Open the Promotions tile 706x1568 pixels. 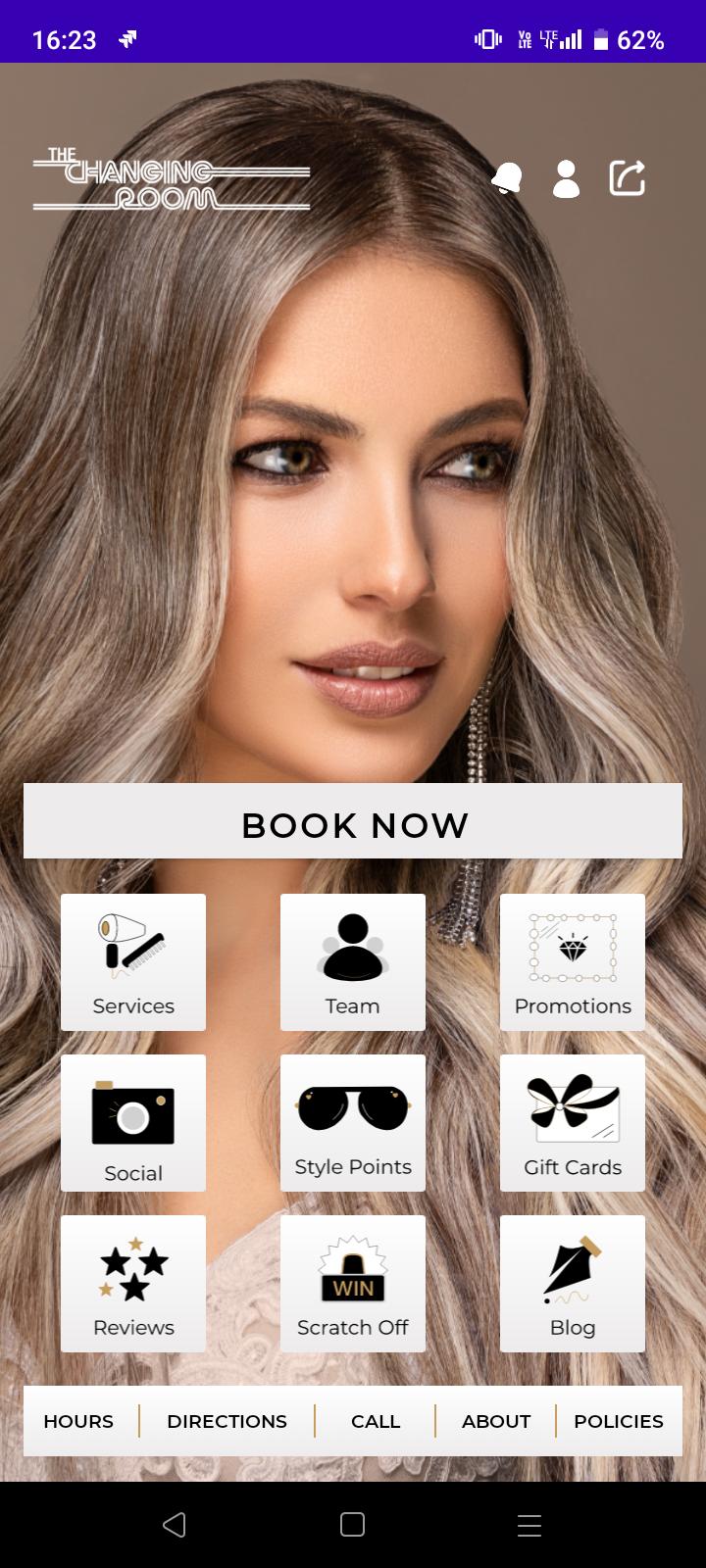point(573,962)
